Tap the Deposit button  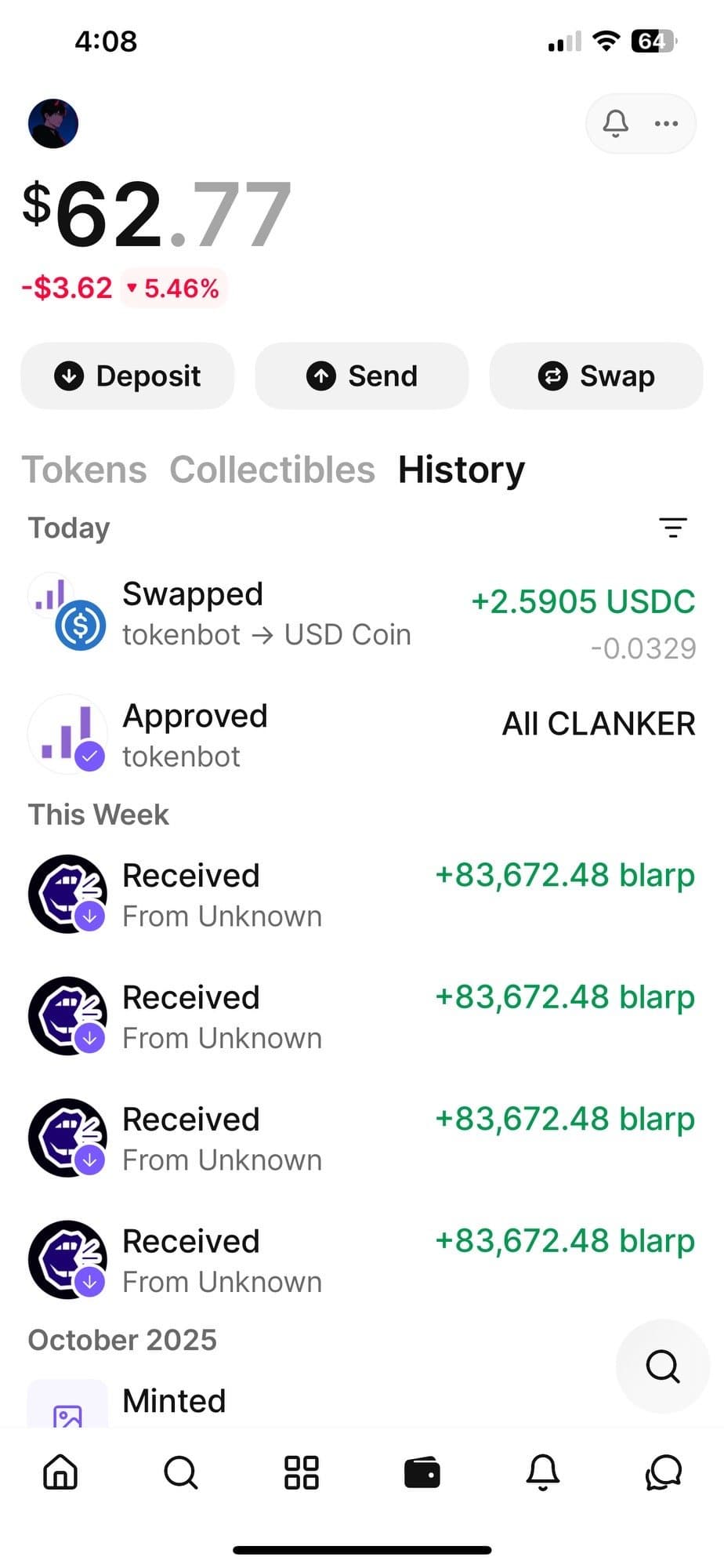pyautogui.click(x=128, y=376)
